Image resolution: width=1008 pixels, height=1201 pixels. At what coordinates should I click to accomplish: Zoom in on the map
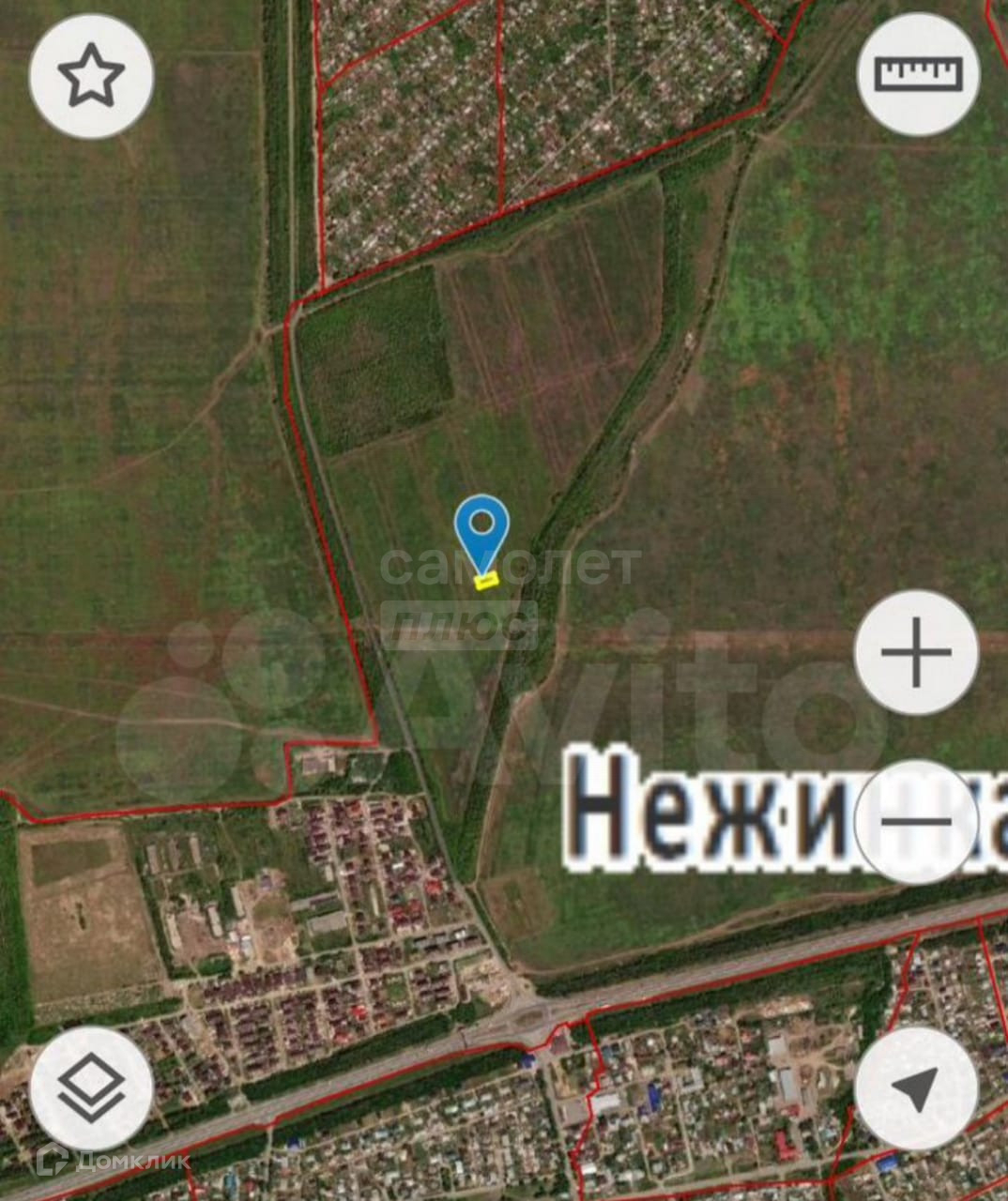(917, 652)
